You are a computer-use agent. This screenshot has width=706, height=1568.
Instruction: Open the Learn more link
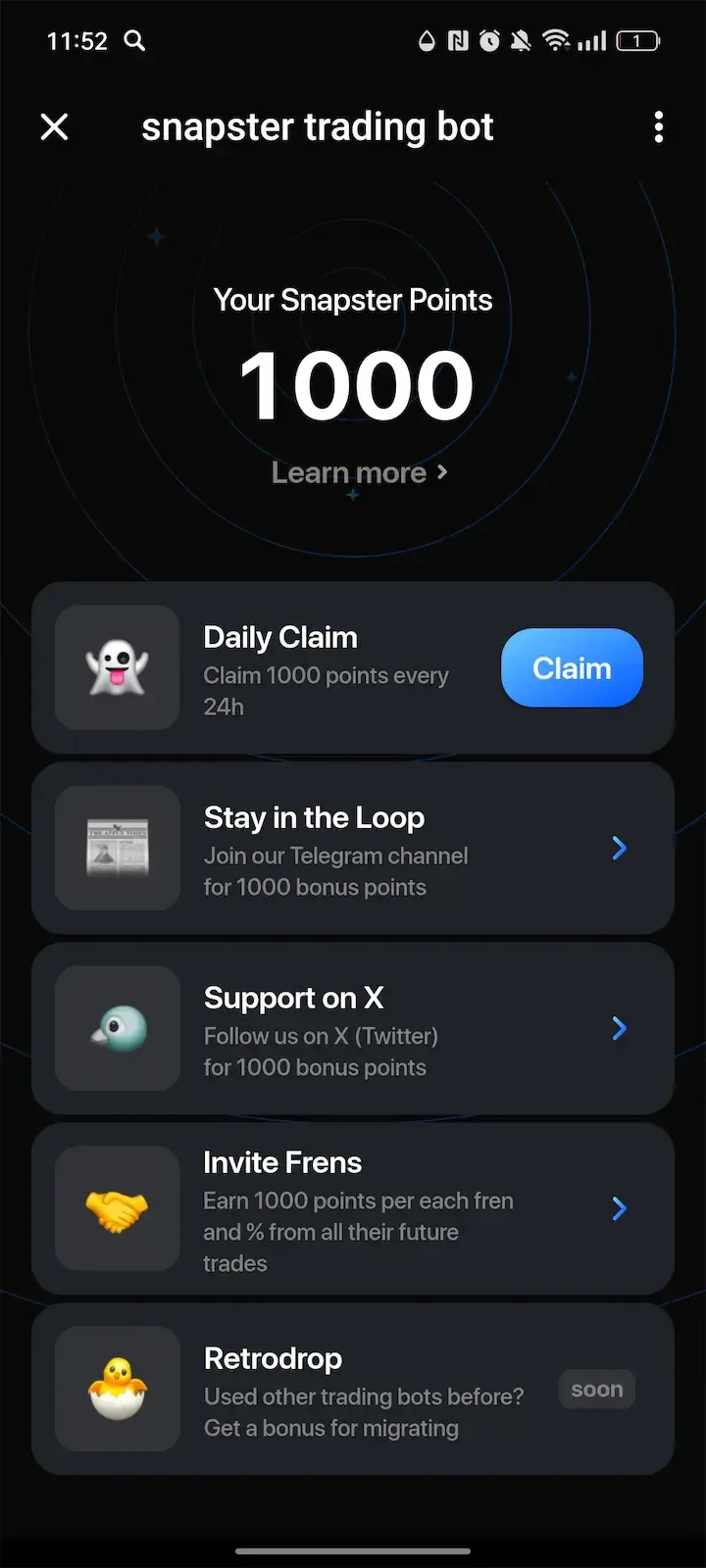point(359,472)
